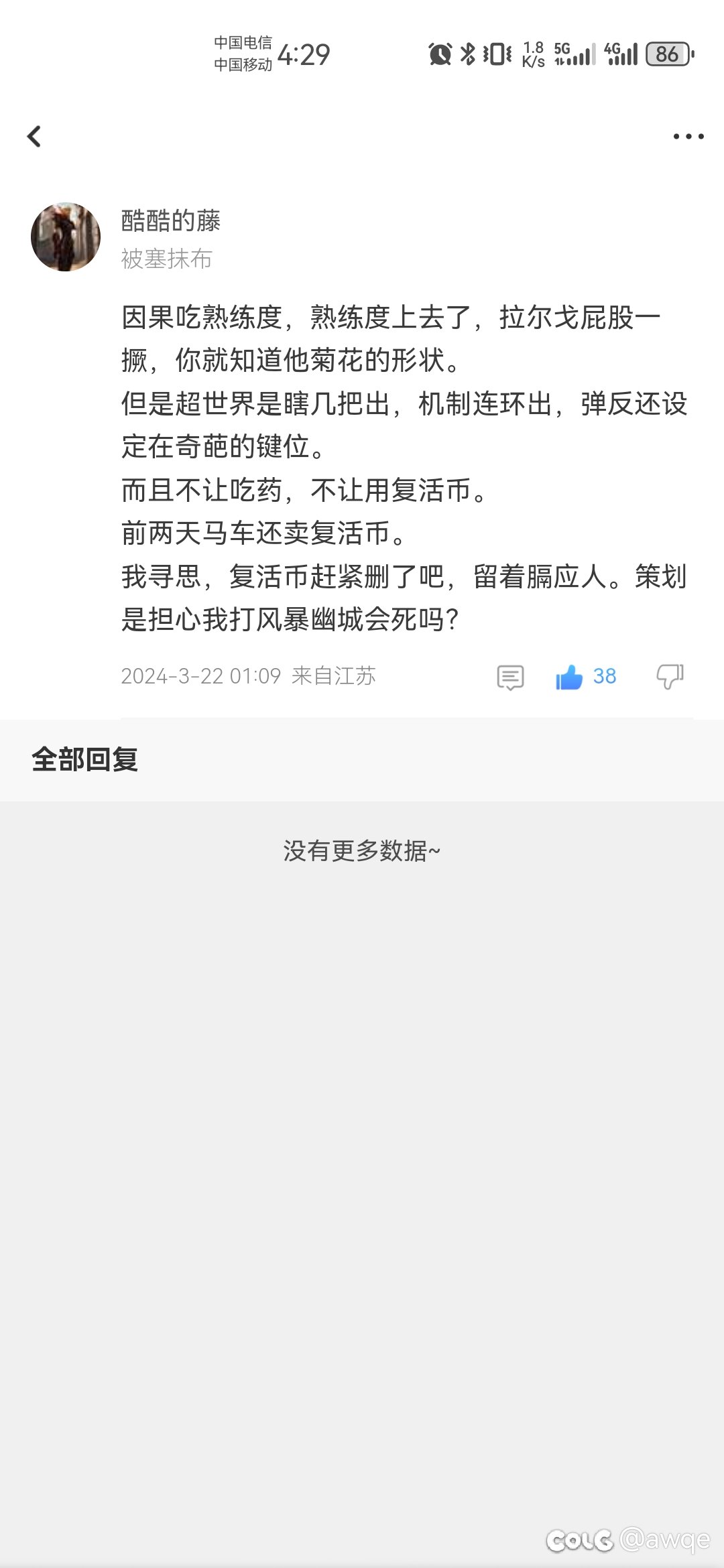This screenshot has width=724, height=1568.
Task: Dislike the comment with thumbs-down icon
Action: tap(670, 677)
